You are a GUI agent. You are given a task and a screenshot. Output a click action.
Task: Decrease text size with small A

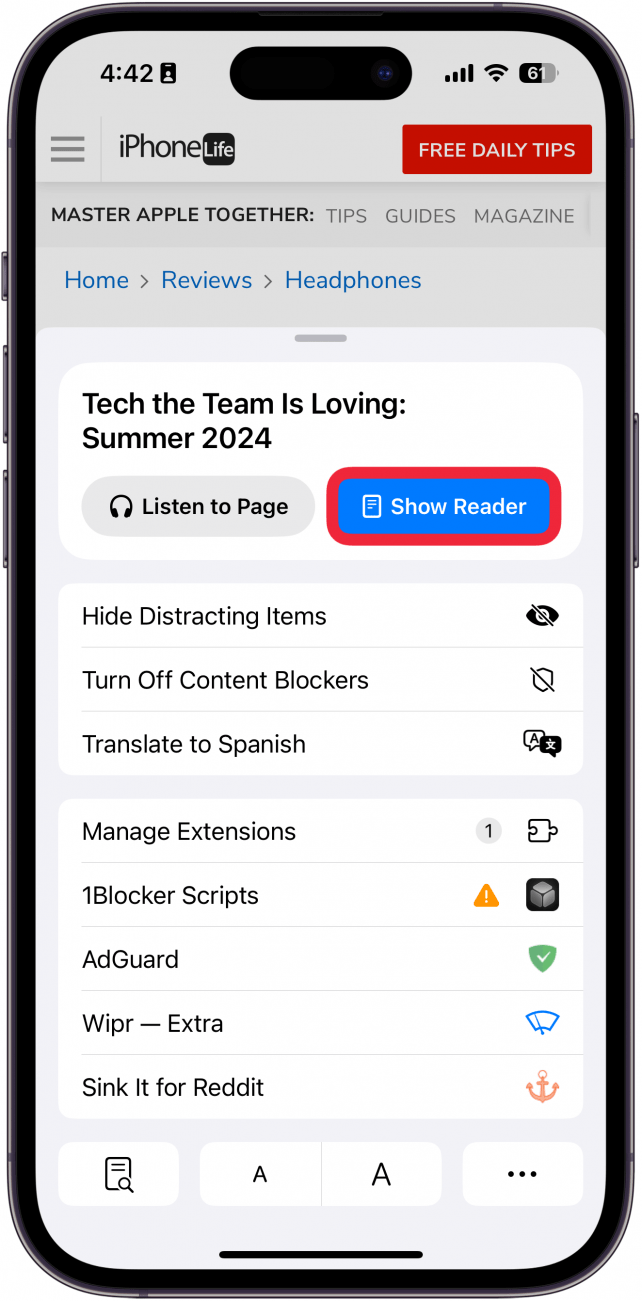pyautogui.click(x=260, y=1174)
